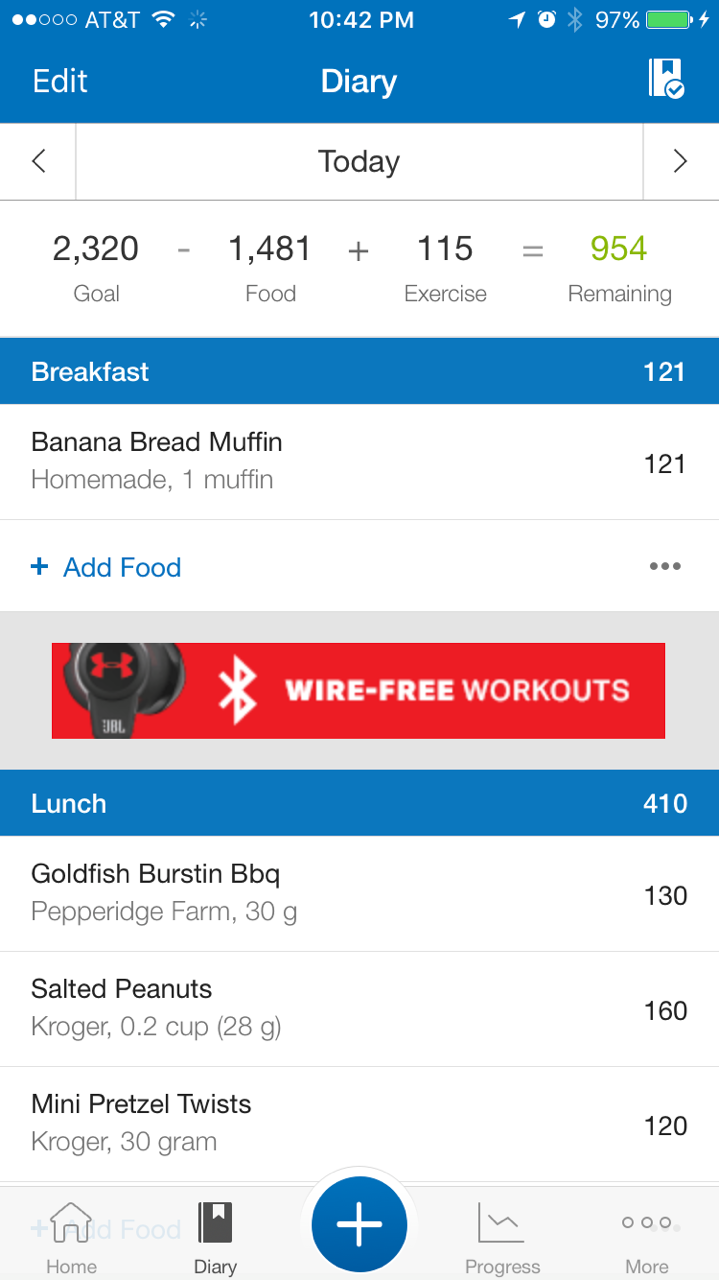View the Salted Peanuts entry
Image resolution: width=719 pixels, height=1280 pixels.
tap(359, 1008)
